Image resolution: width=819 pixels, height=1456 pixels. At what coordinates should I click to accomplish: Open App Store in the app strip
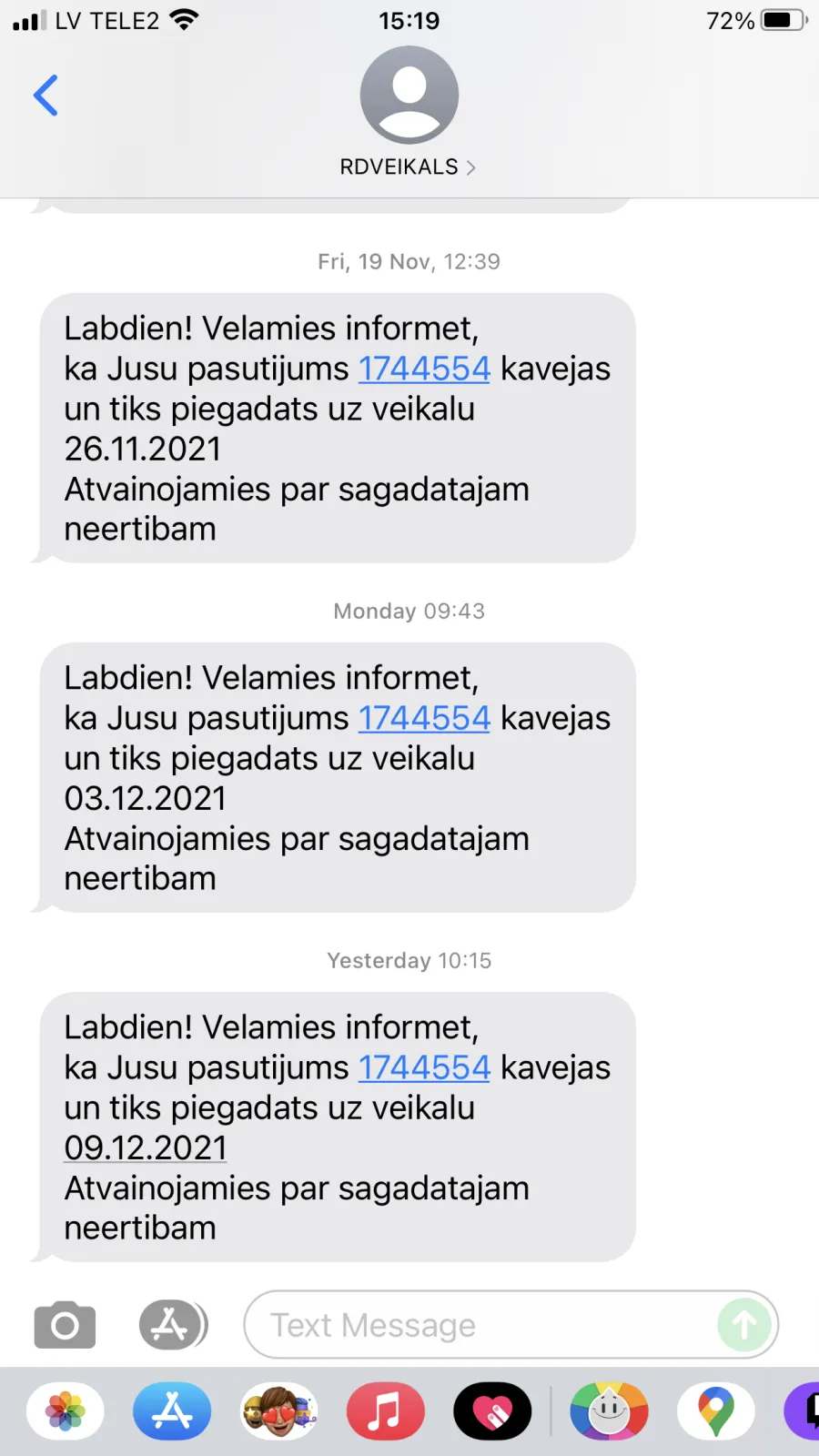[x=172, y=1411]
